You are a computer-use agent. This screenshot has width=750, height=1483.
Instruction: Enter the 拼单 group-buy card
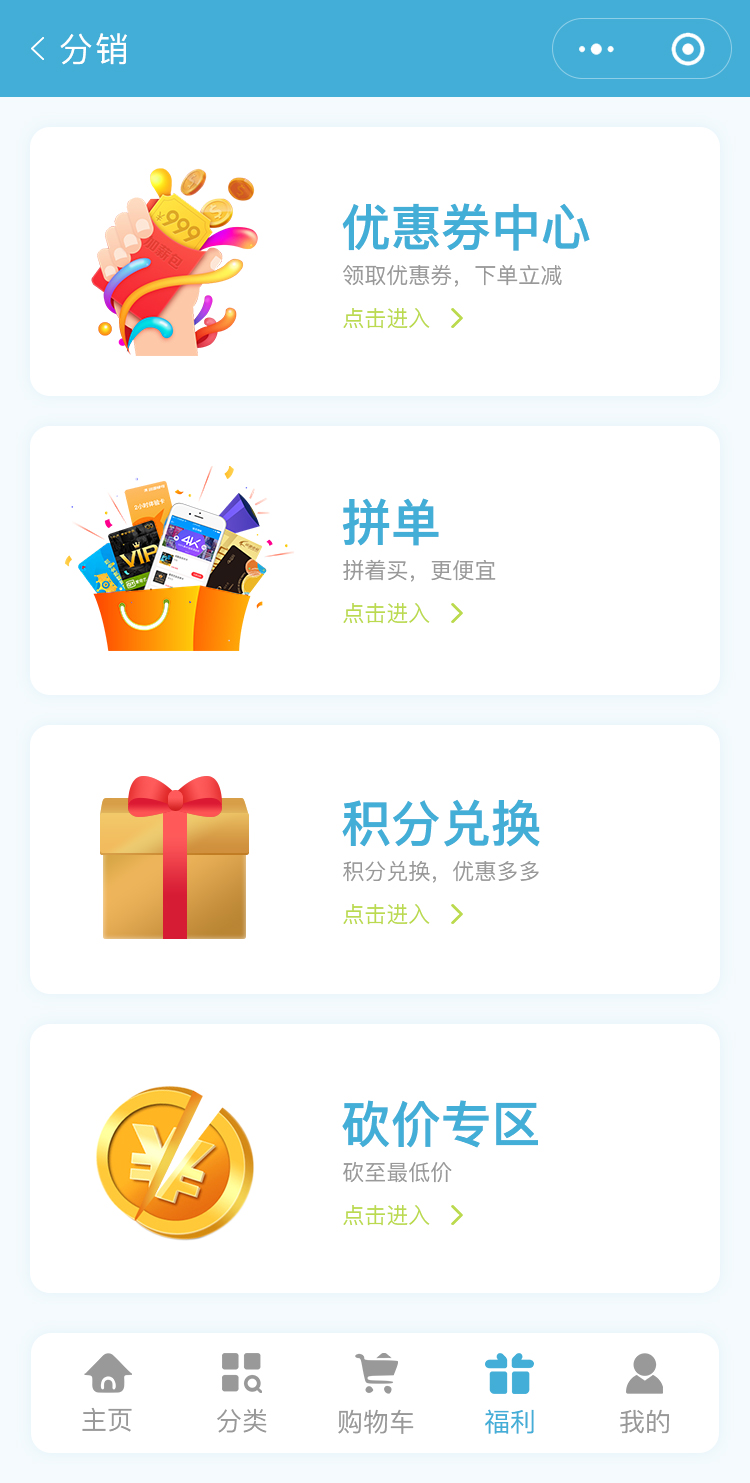pyautogui.click(x=375, y=561)
